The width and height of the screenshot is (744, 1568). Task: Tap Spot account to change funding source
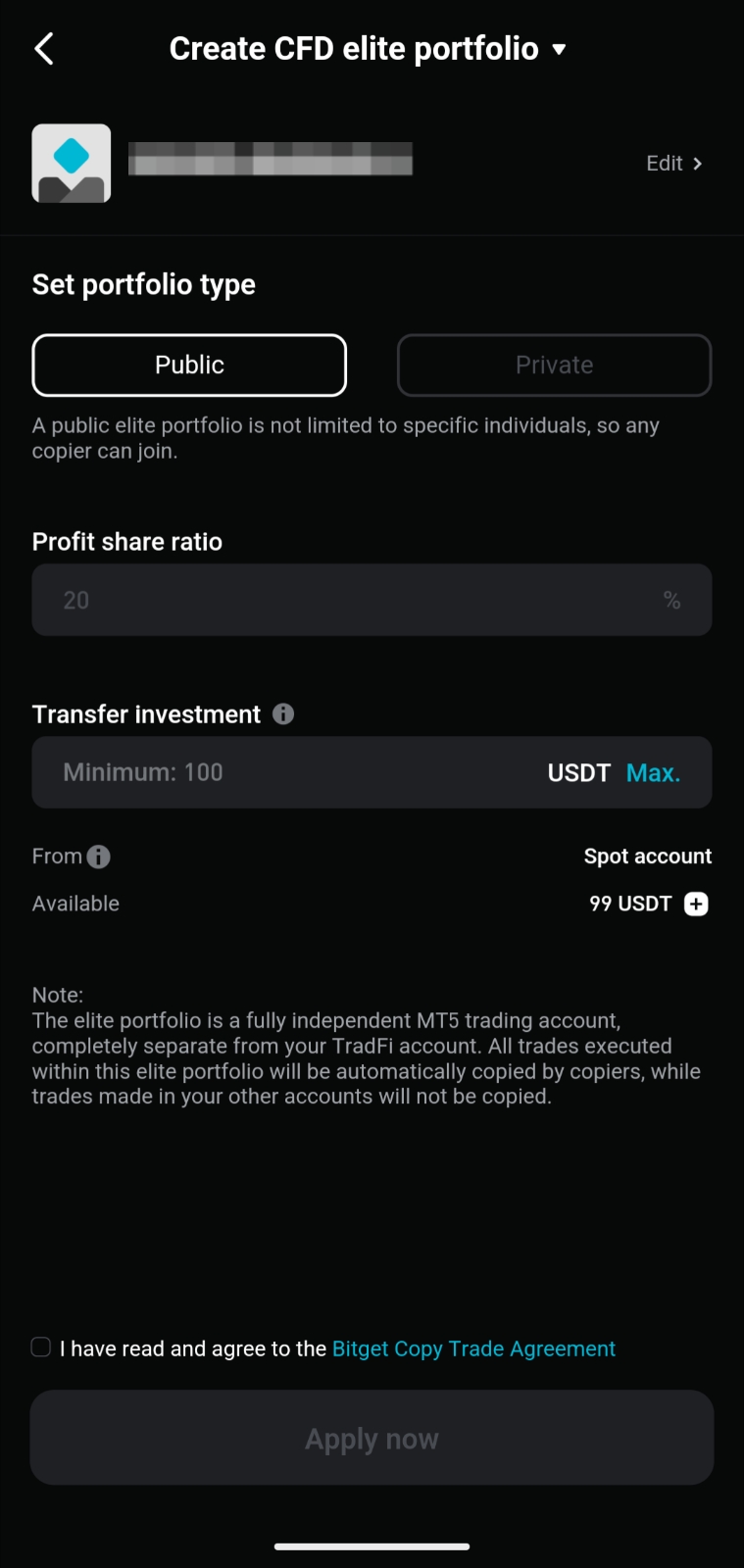pos(648,856)
